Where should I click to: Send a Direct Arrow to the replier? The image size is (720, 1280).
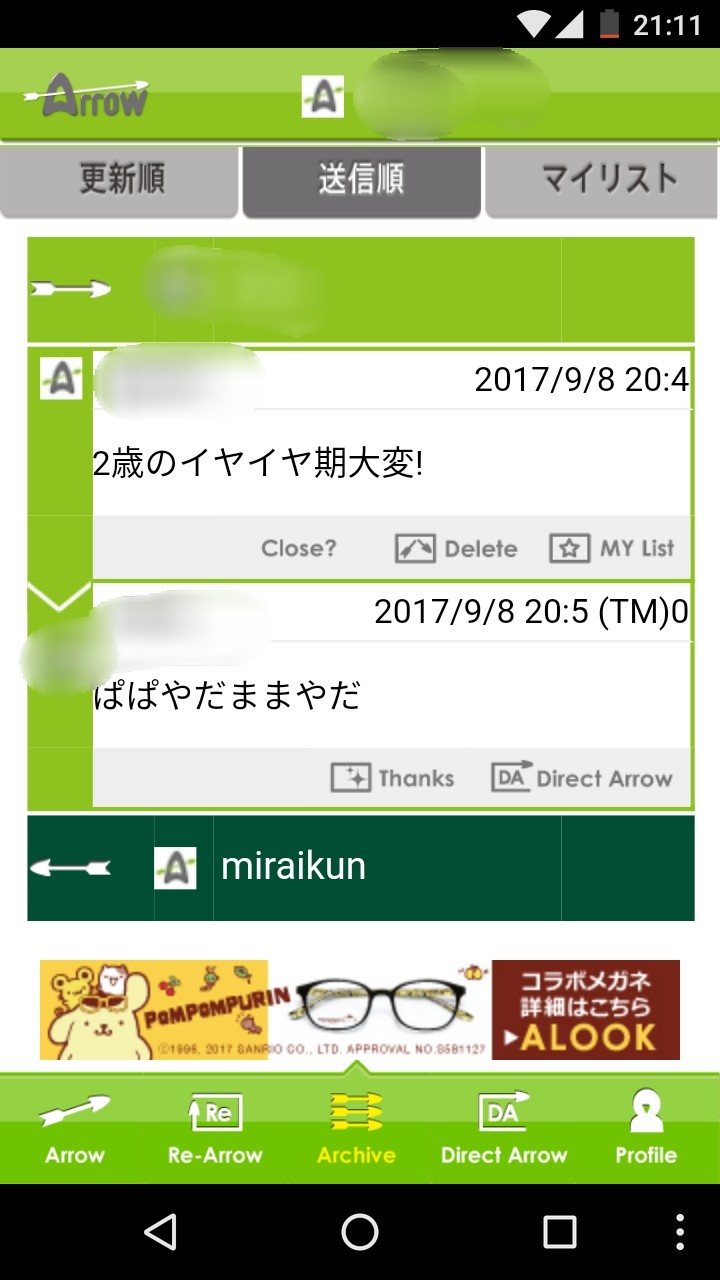pyautogui.click(x=581, y=778)
